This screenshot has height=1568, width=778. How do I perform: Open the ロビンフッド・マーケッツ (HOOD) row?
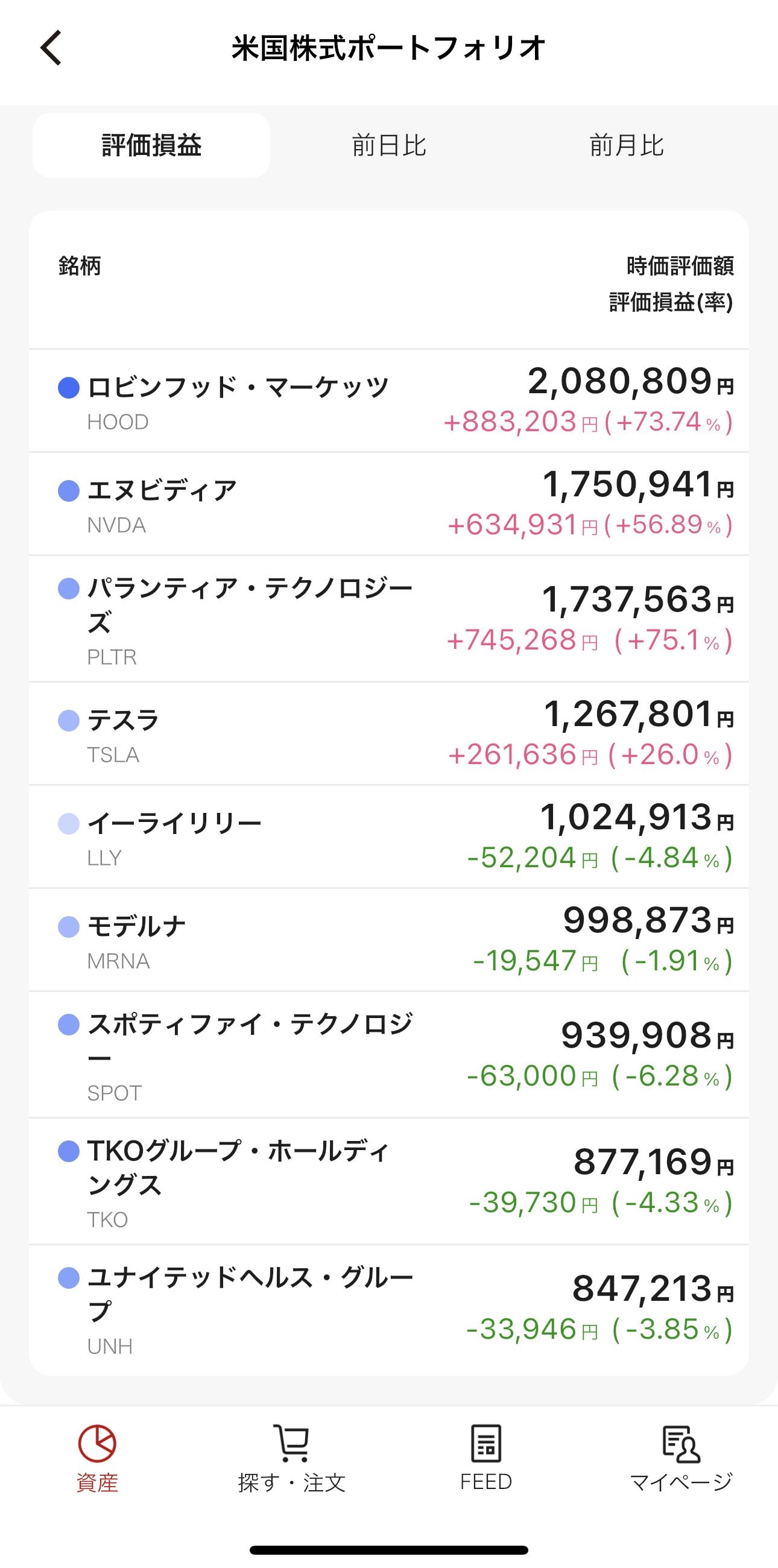point(389,400)
